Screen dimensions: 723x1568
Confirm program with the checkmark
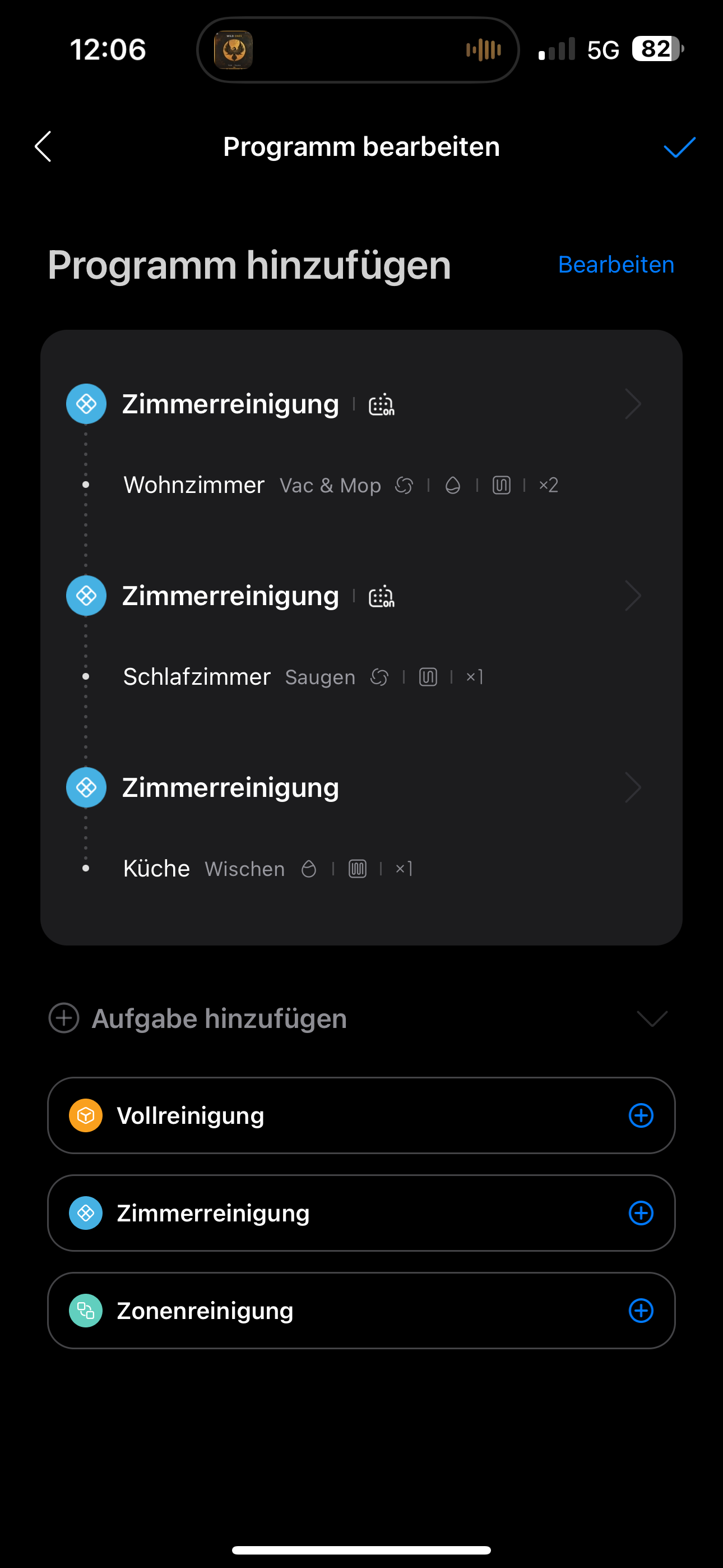point(679,147)
